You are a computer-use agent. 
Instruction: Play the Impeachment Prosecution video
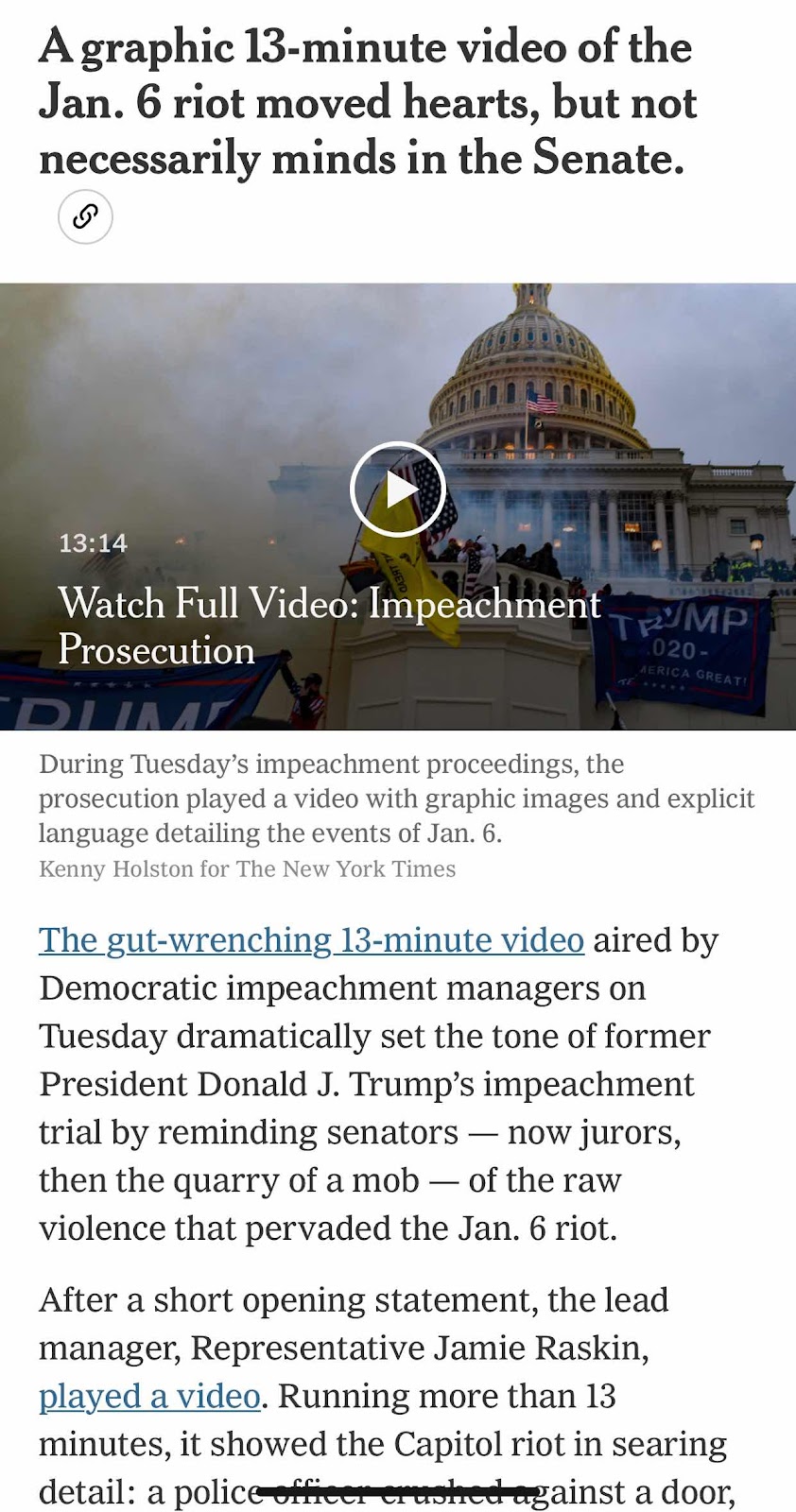[398, 490]
